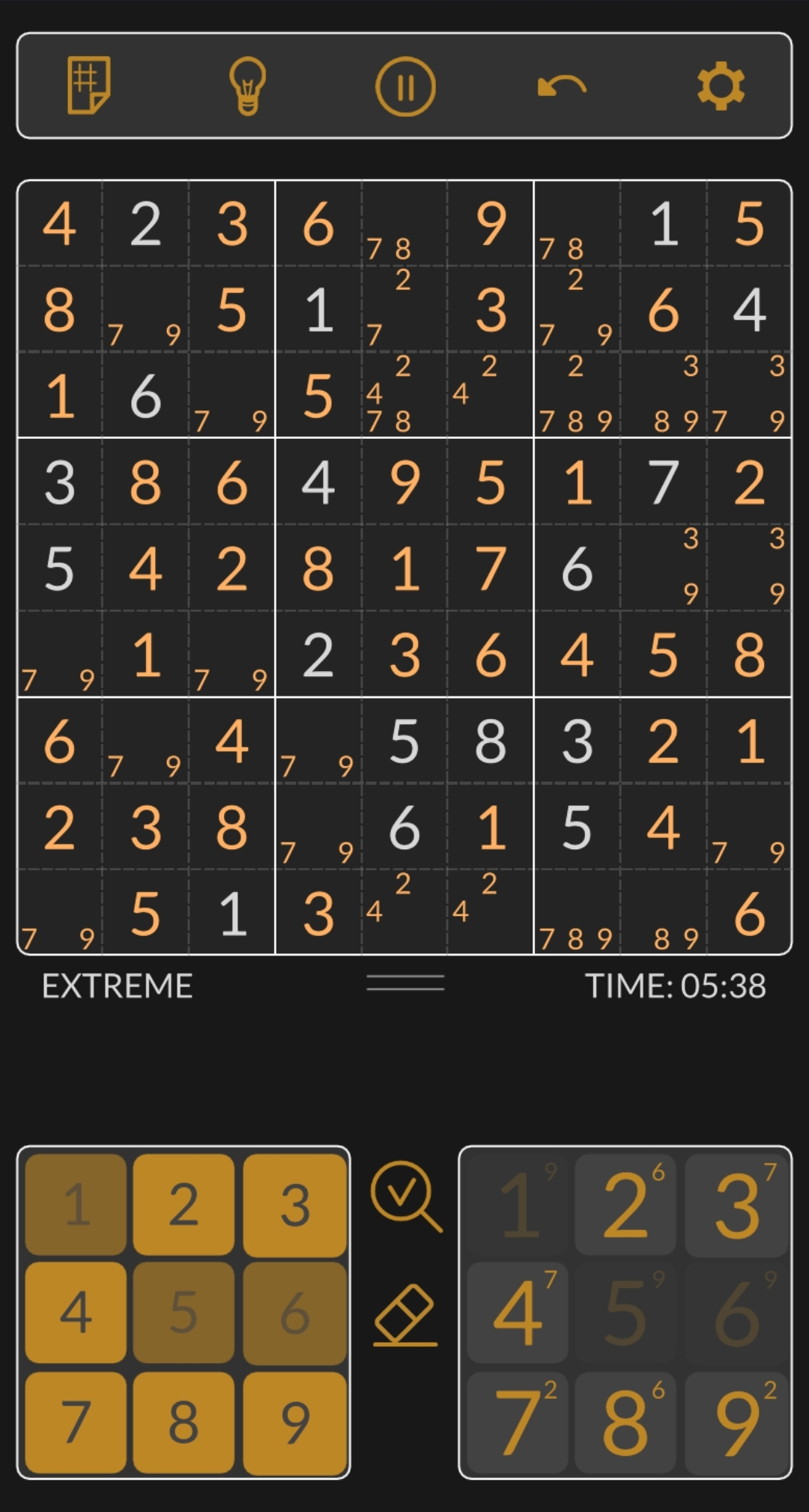Pause the game
This screenshot has width=809, height=1512.
click(405, 86)
